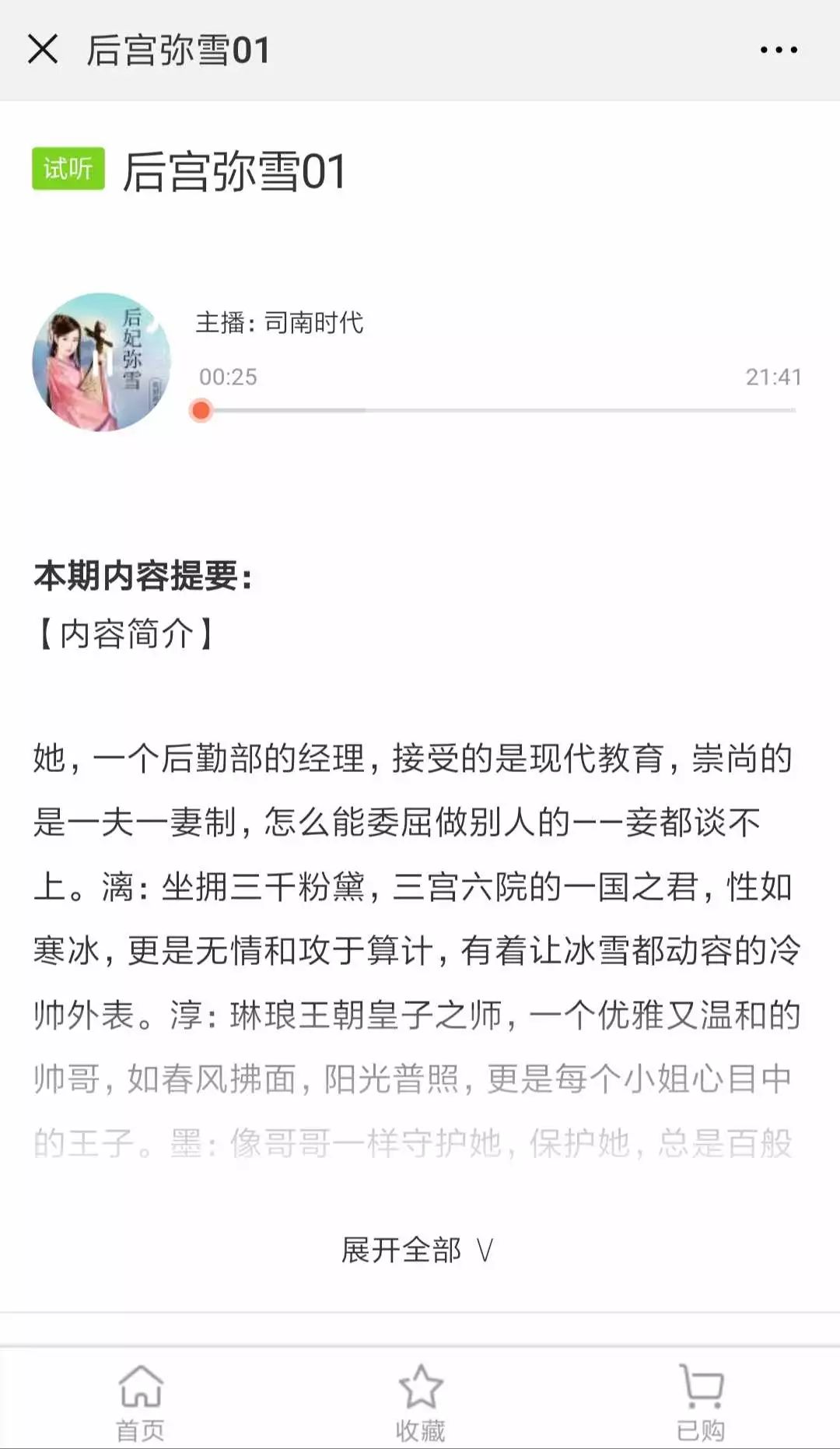Image resolution: width=840 pixels, height=1449 pixels.
Task: Tap the orange playback position dot
Action: coord(201,408)
